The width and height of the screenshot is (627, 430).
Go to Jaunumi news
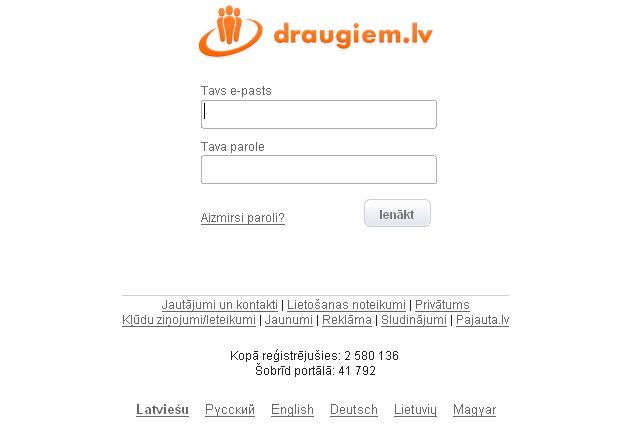click(290, 321)
